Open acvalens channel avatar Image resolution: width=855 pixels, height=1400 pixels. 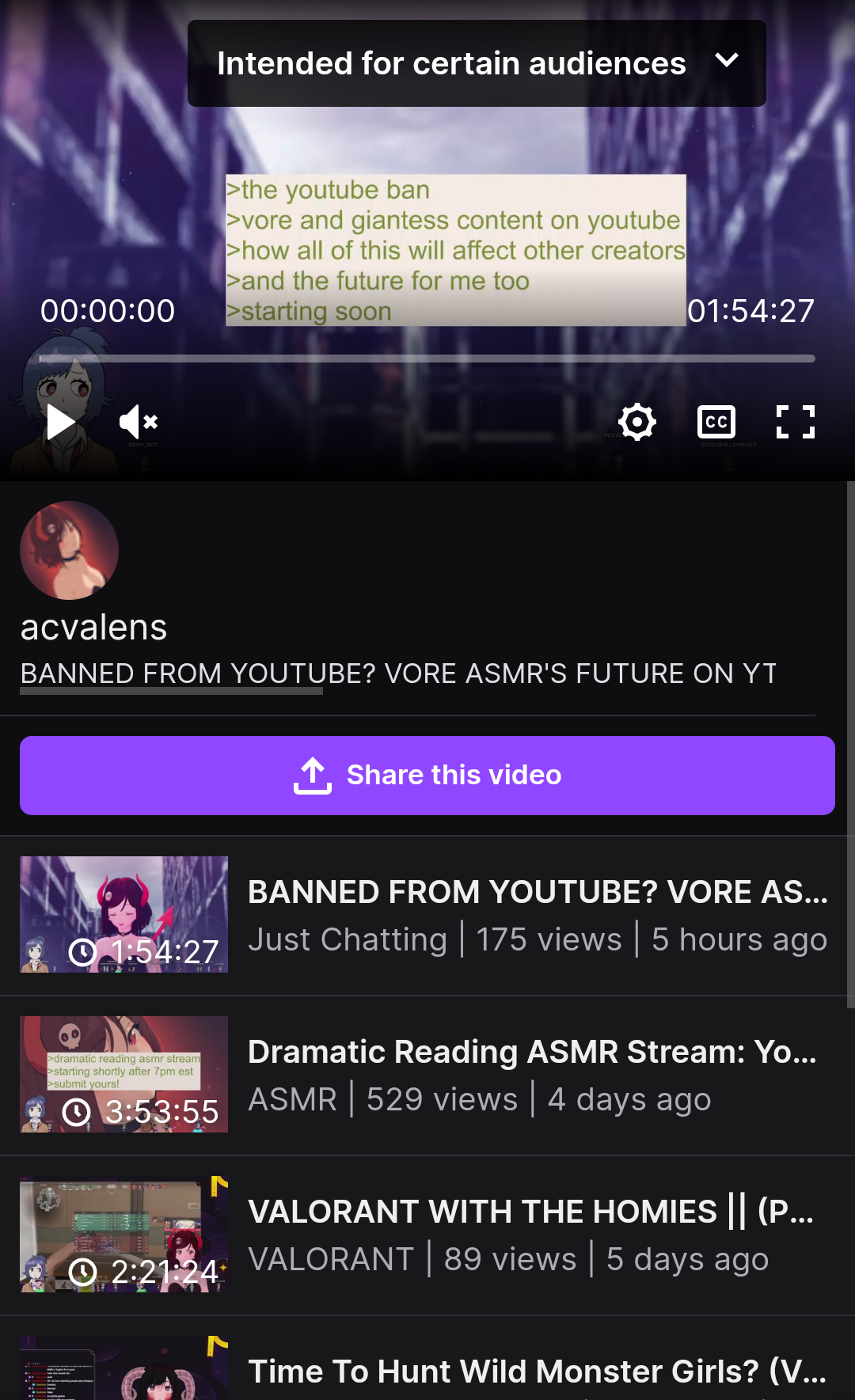[70, 551]
